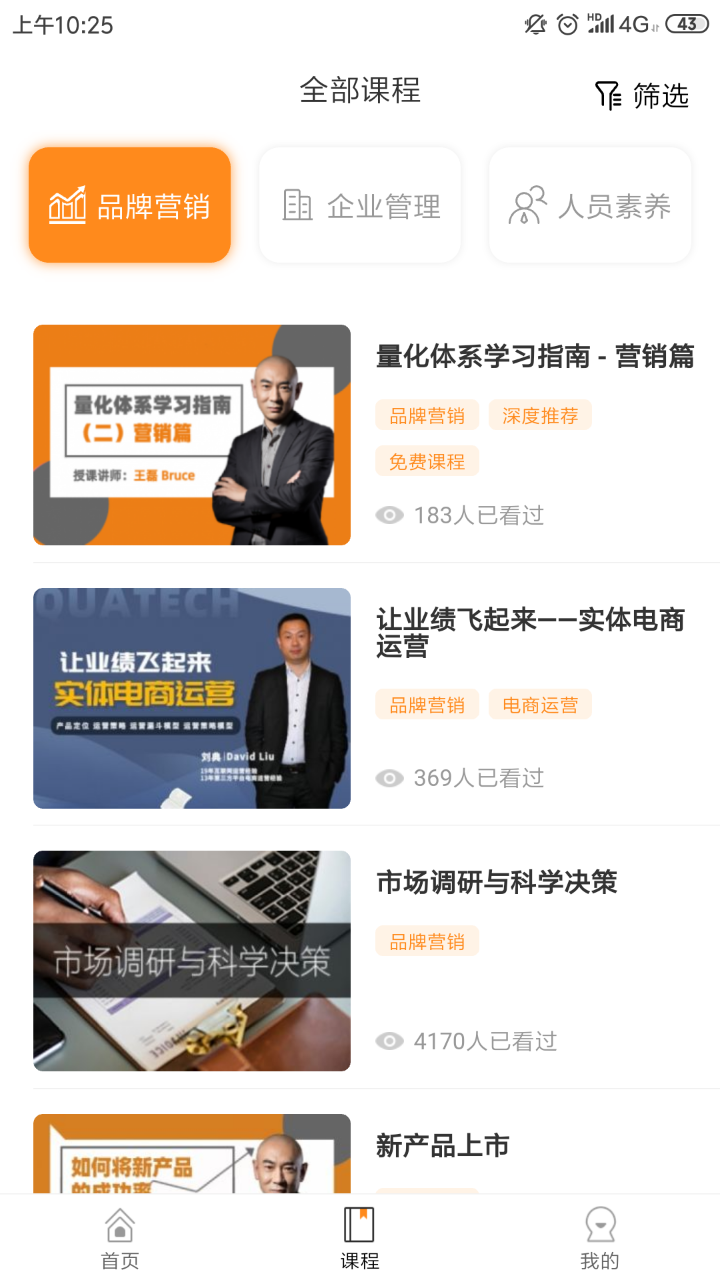This screenshot has height=1280, width=720.
Task: Open the 深度推荐 tag
Action: [x=540, y=415]
